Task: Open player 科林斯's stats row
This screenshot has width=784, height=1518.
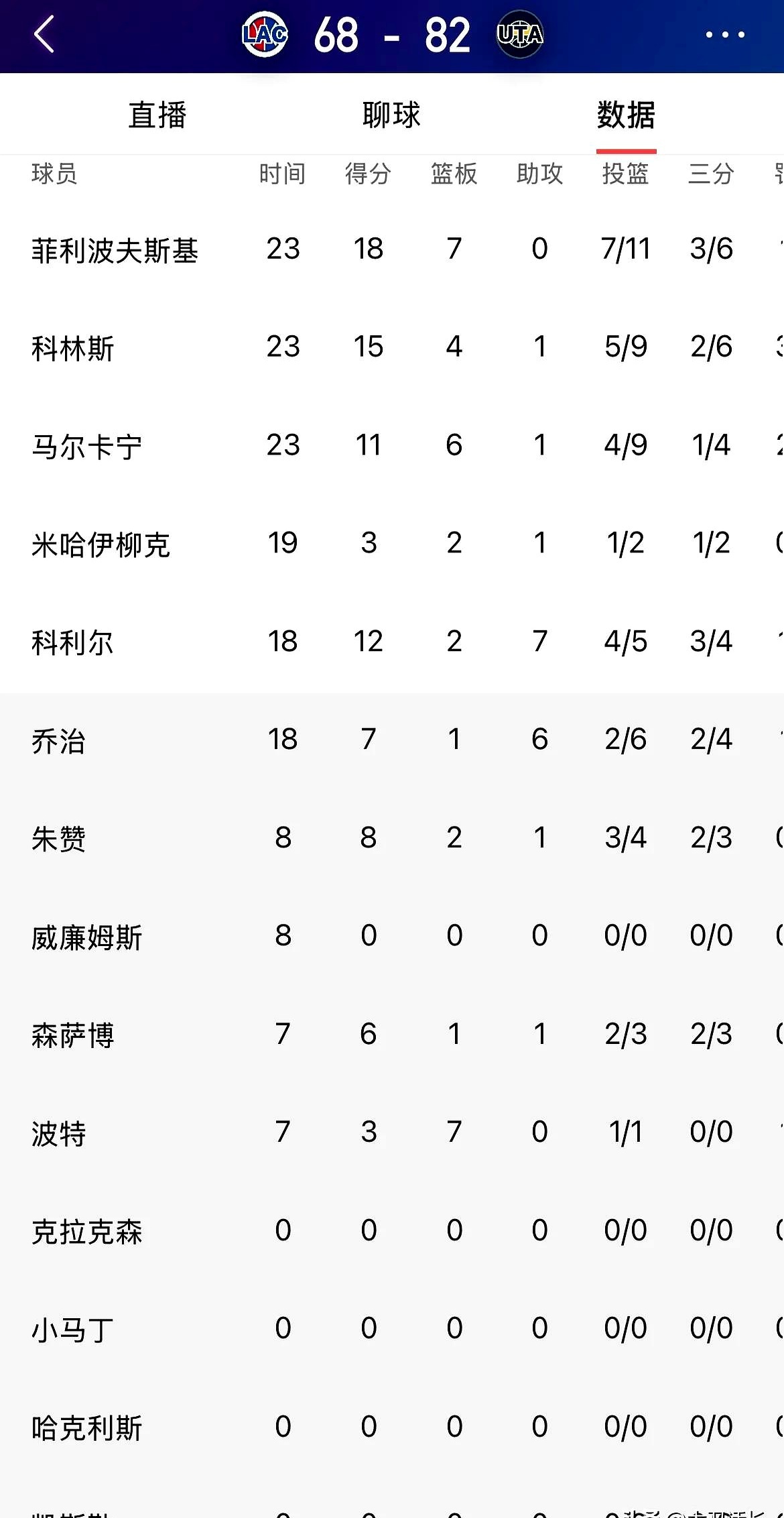Action: coord(74,349)
